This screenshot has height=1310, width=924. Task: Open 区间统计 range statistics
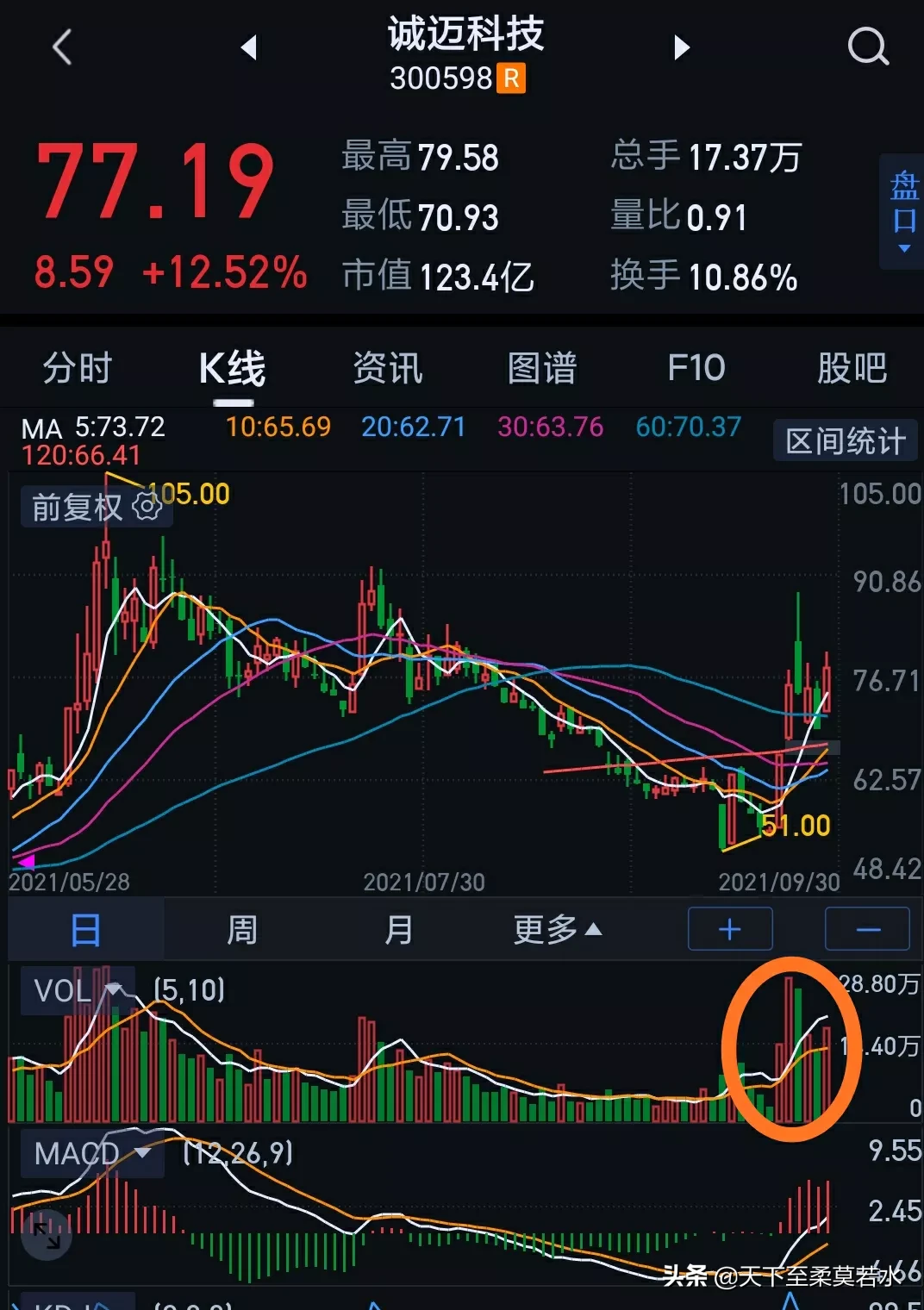click(846, 441)
